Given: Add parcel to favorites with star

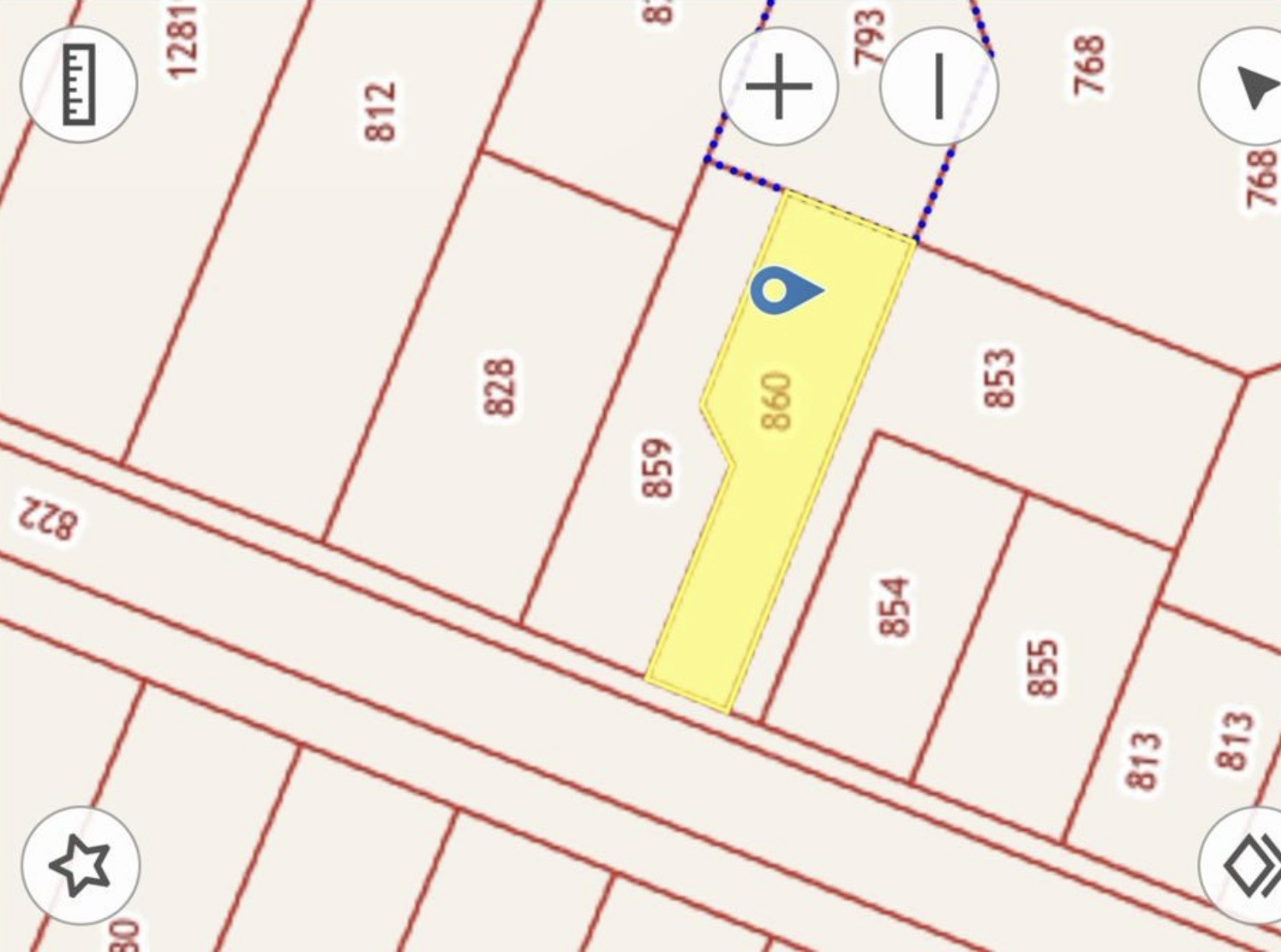Looking at the screenshot, I should pos(80,865).
